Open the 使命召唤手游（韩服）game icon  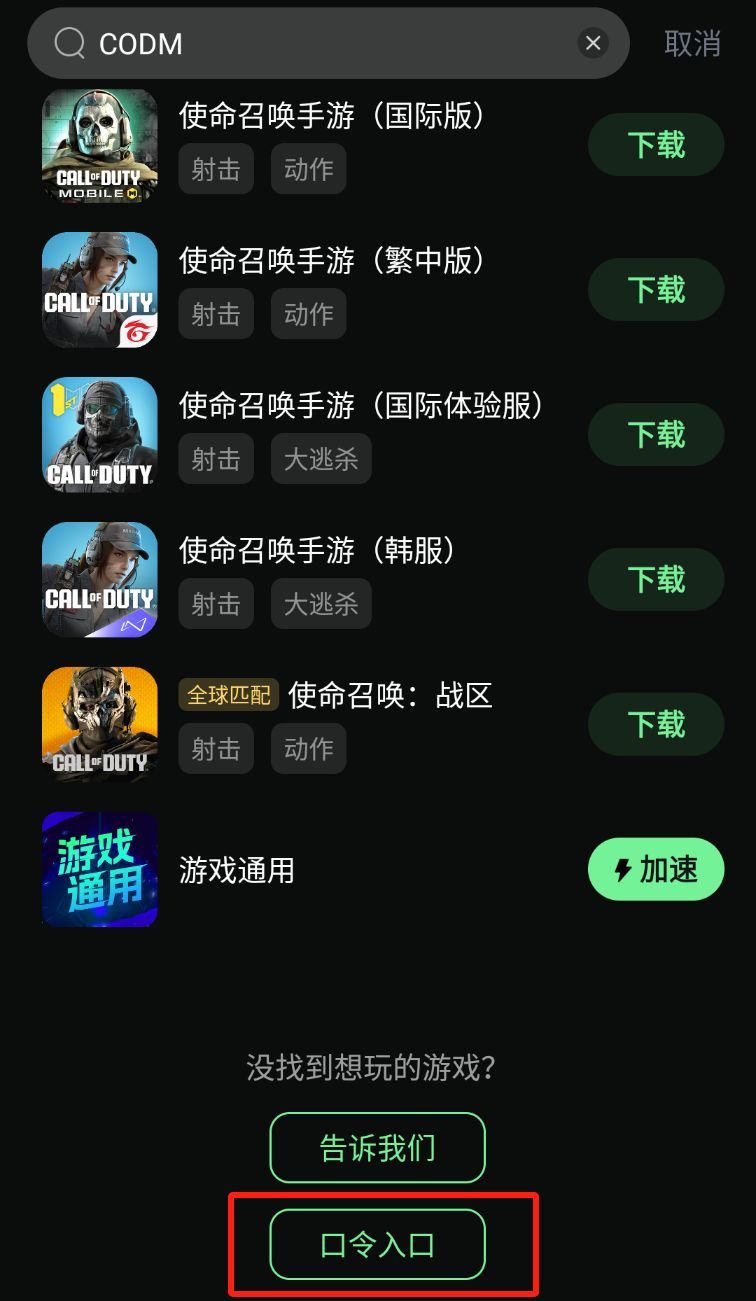[x=100, y=579]
